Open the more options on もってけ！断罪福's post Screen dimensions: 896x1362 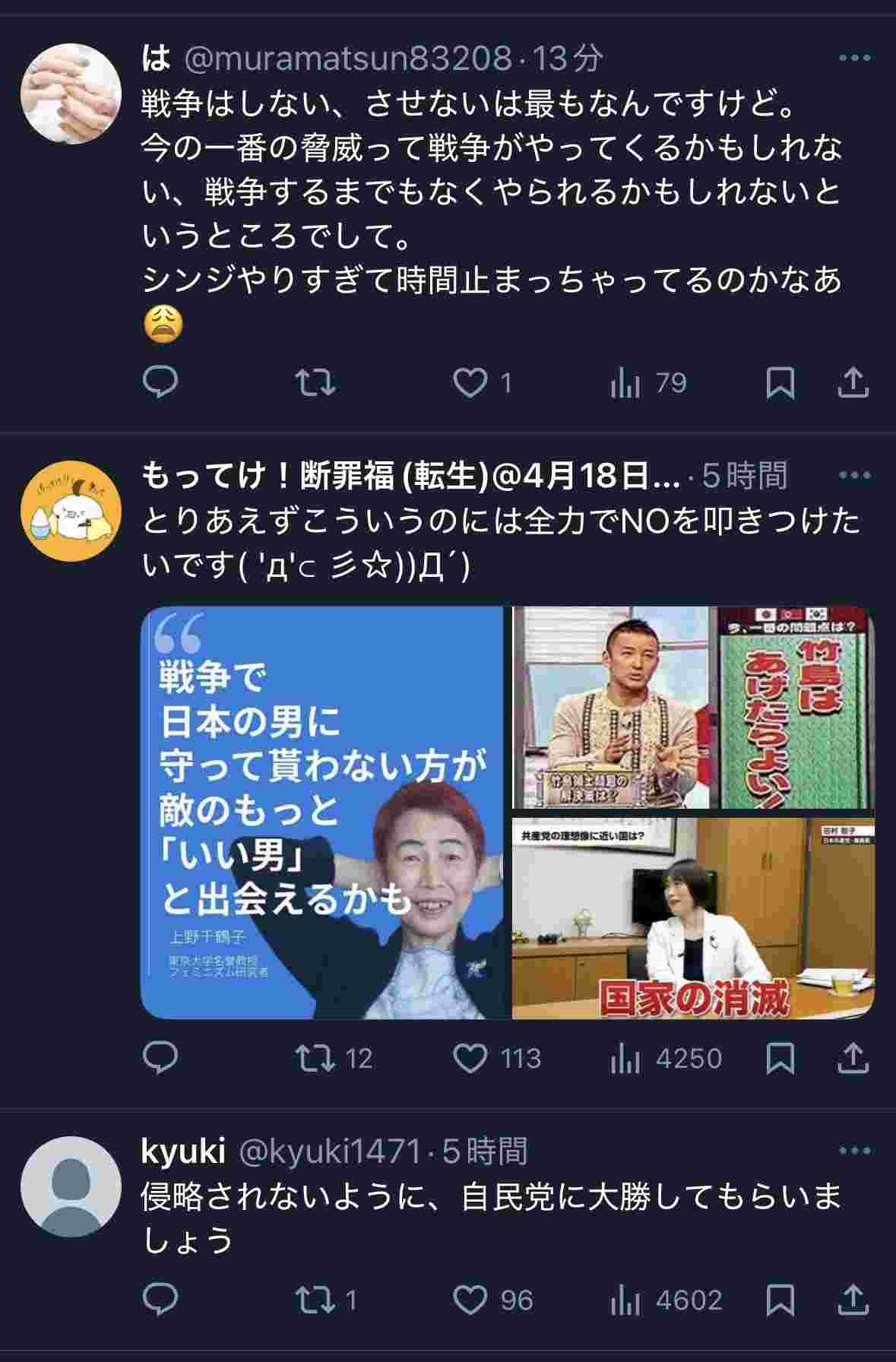pyautogui.click(x=854, y=476)
